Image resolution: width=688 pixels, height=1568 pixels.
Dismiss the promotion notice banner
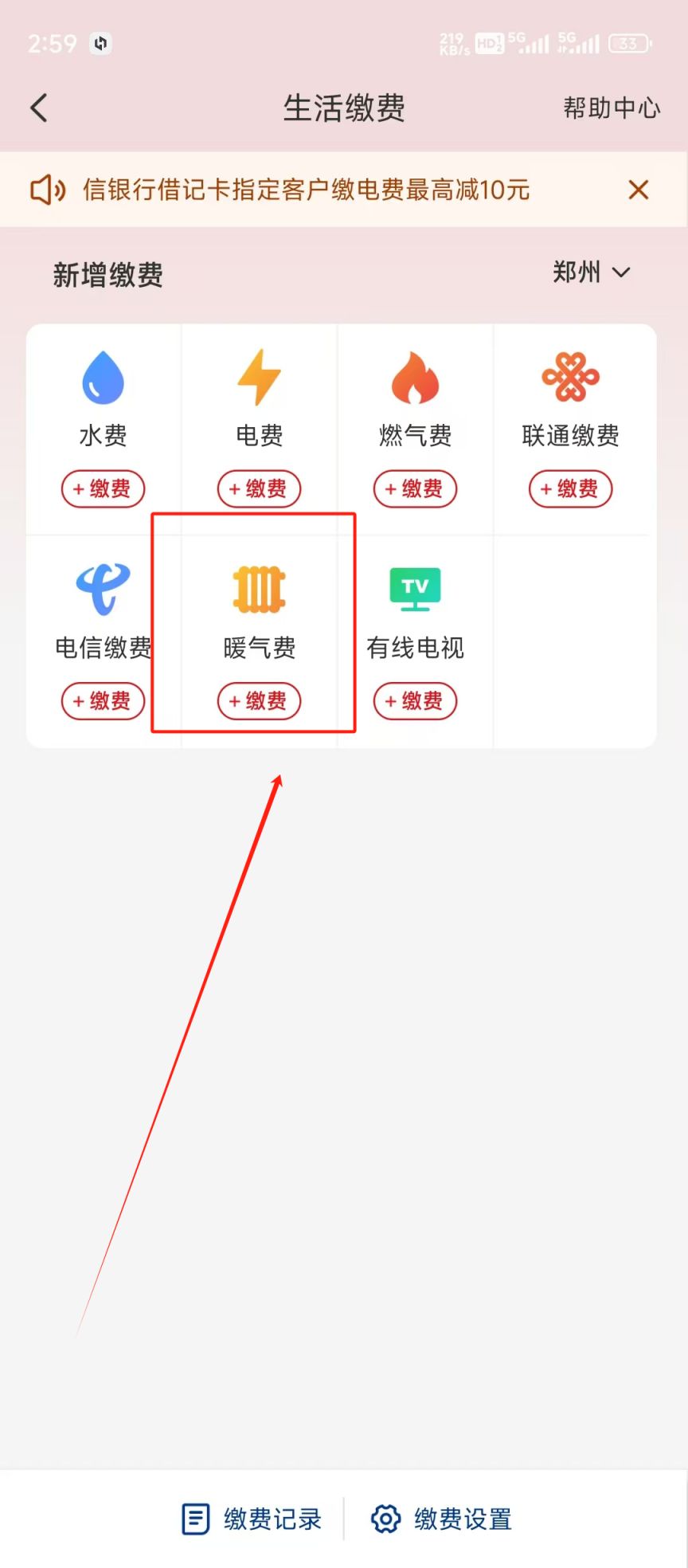[x=638, y=190]
